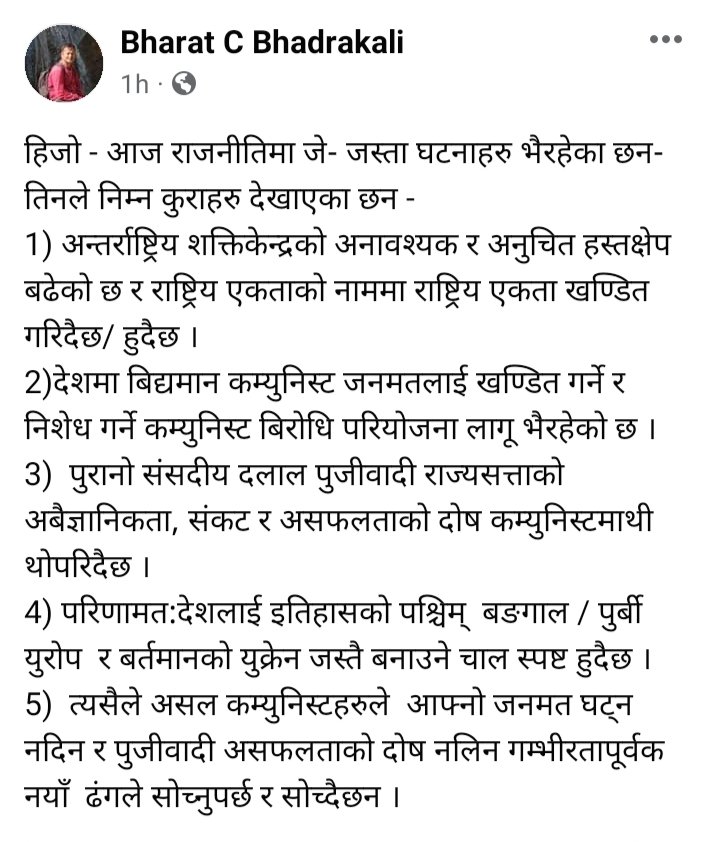Open the Bharat C Bhadrakali name link
719x842 pixels.
click(261, 42)
